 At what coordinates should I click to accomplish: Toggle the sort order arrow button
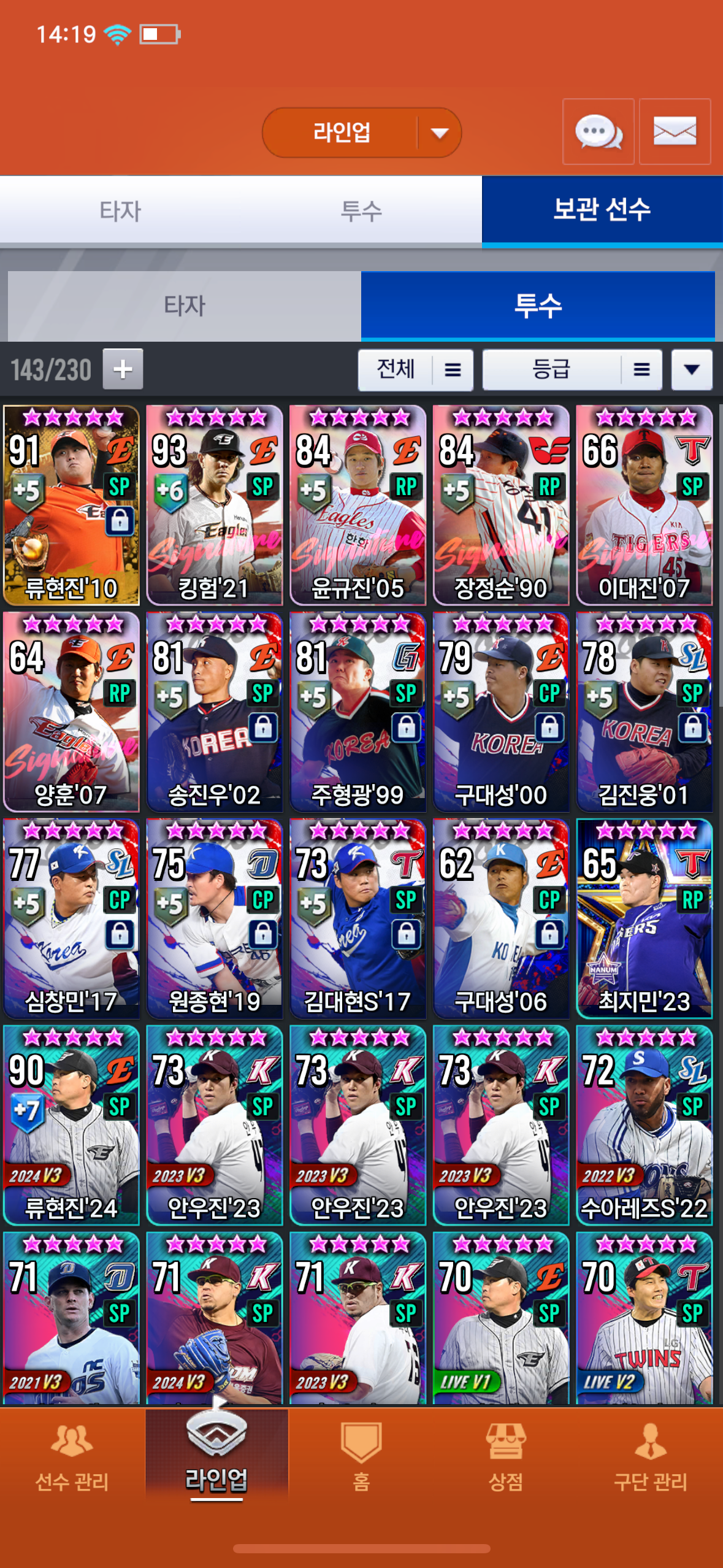pos(691,370)
